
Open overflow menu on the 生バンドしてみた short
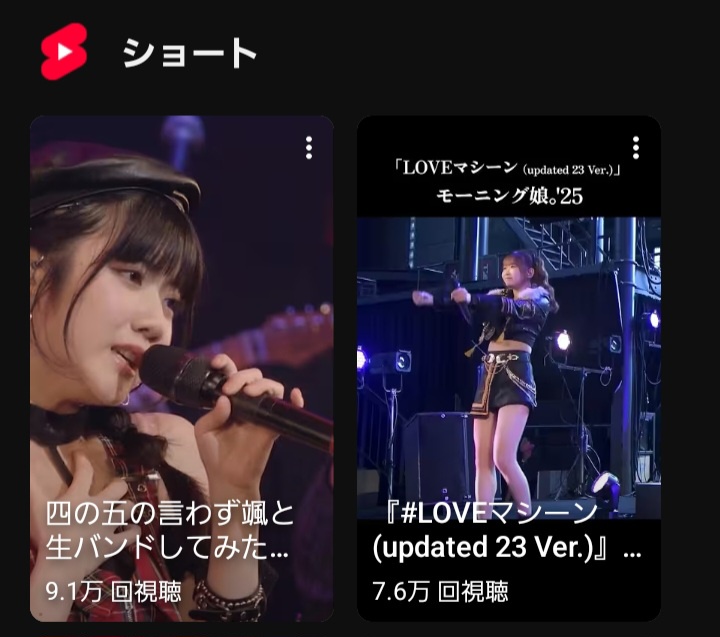coord(308,148)
